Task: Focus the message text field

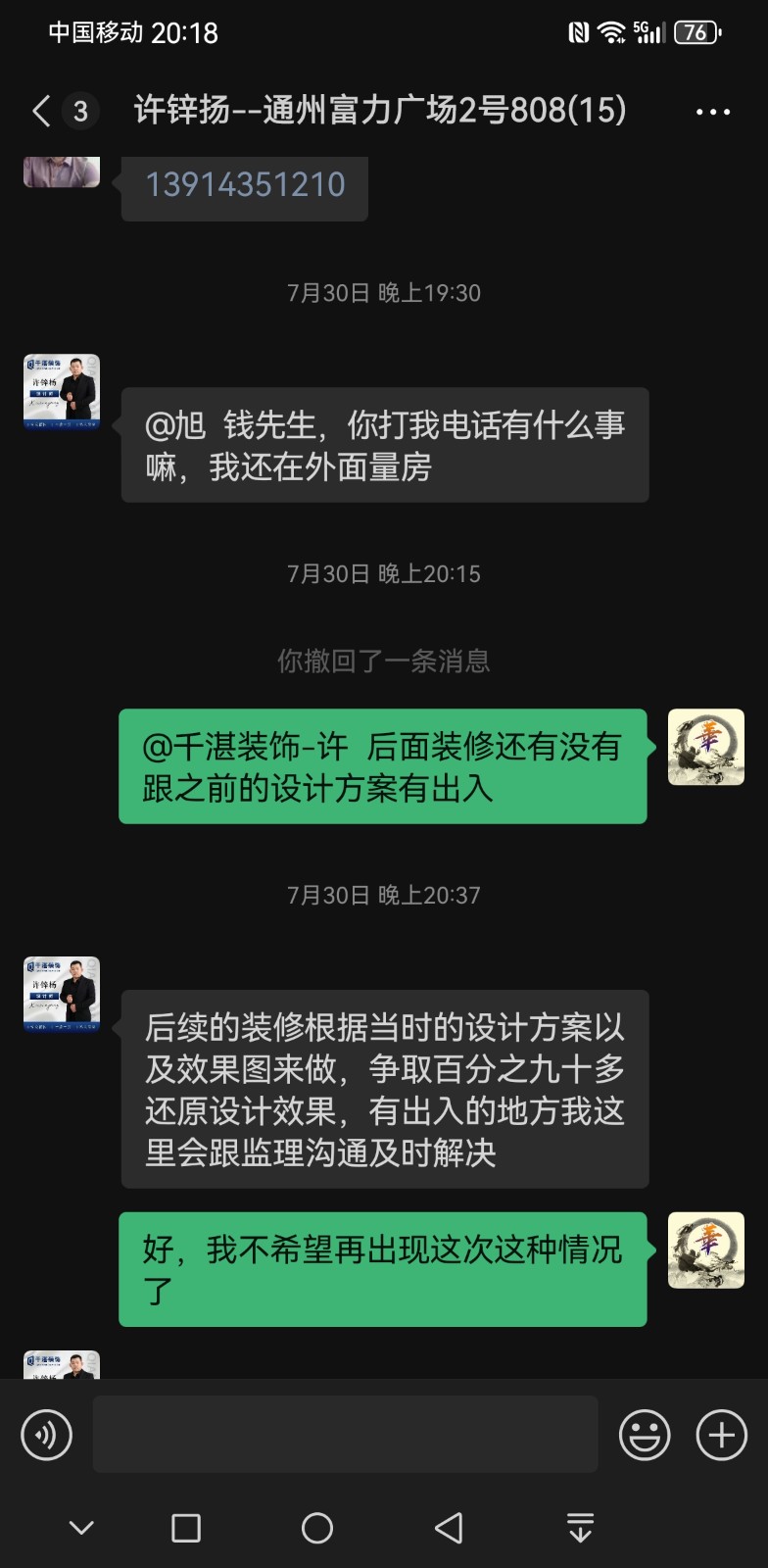Action: [x=345, y=1434]
